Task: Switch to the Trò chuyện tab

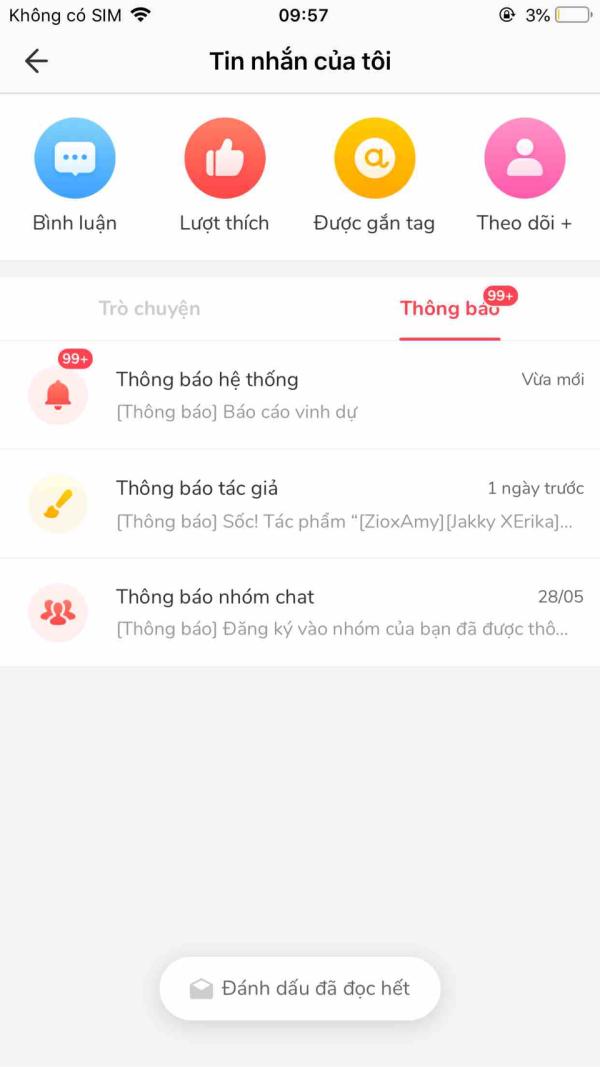Action: pos(150,308)
